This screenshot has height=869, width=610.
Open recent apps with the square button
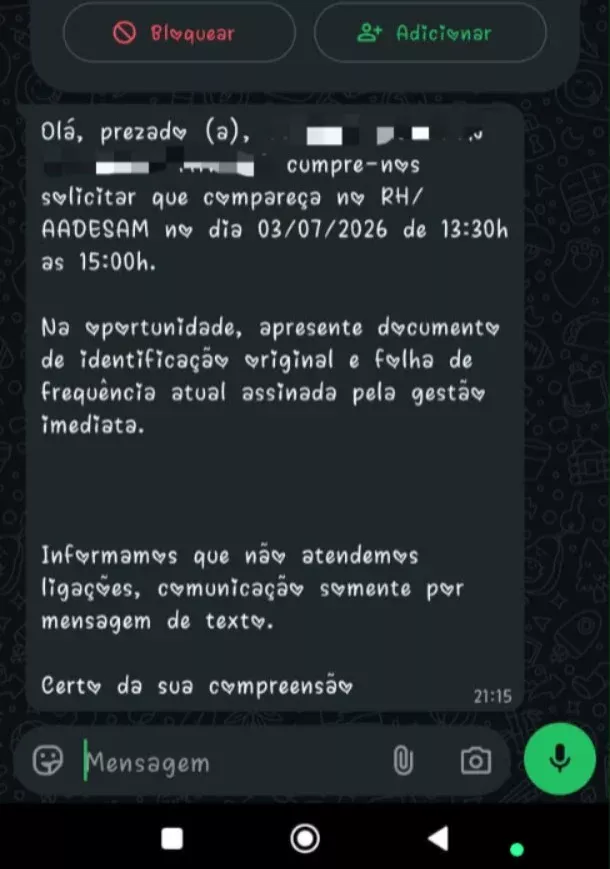(x=172, y=839)
